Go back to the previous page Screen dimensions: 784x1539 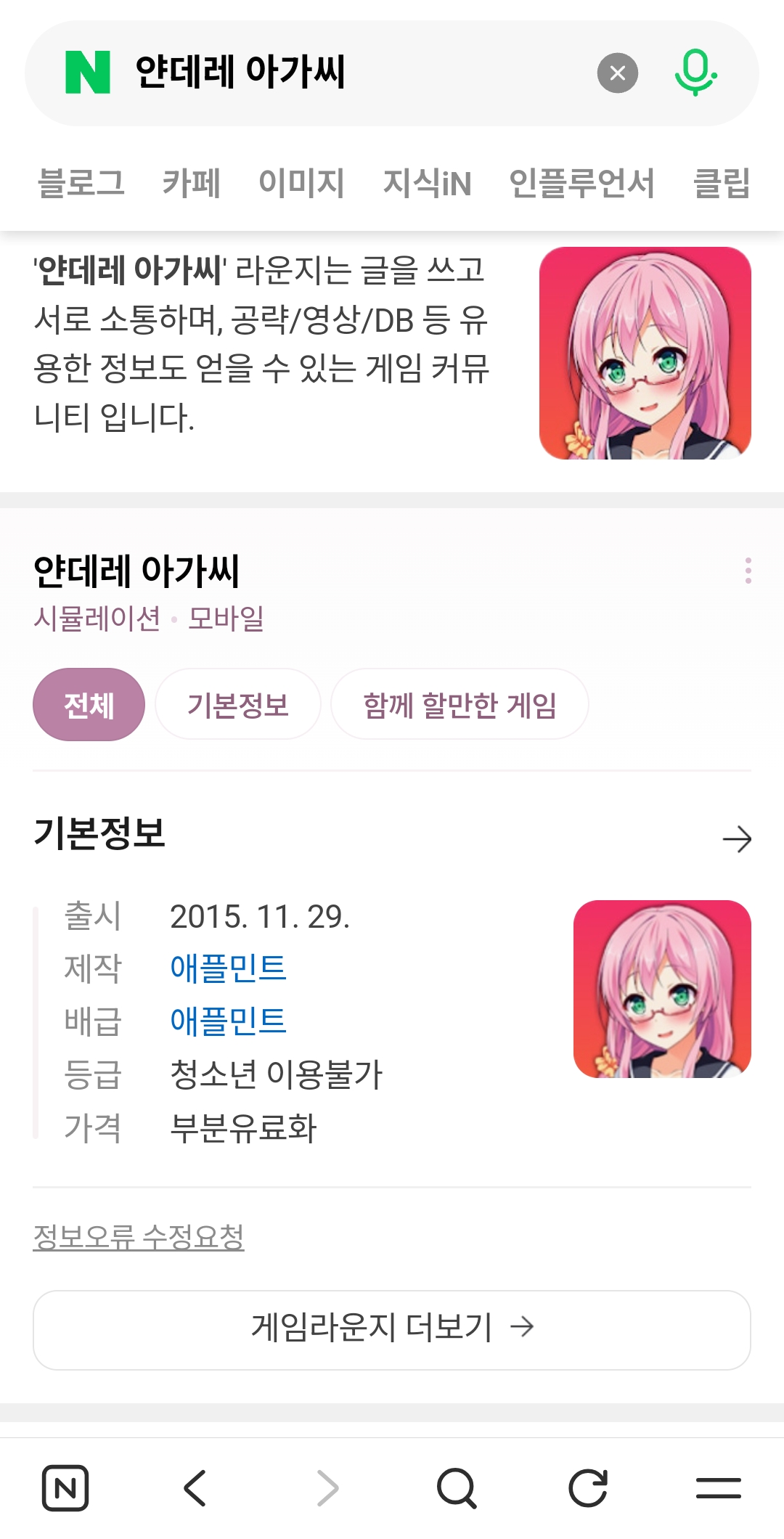click(195, 1488)
